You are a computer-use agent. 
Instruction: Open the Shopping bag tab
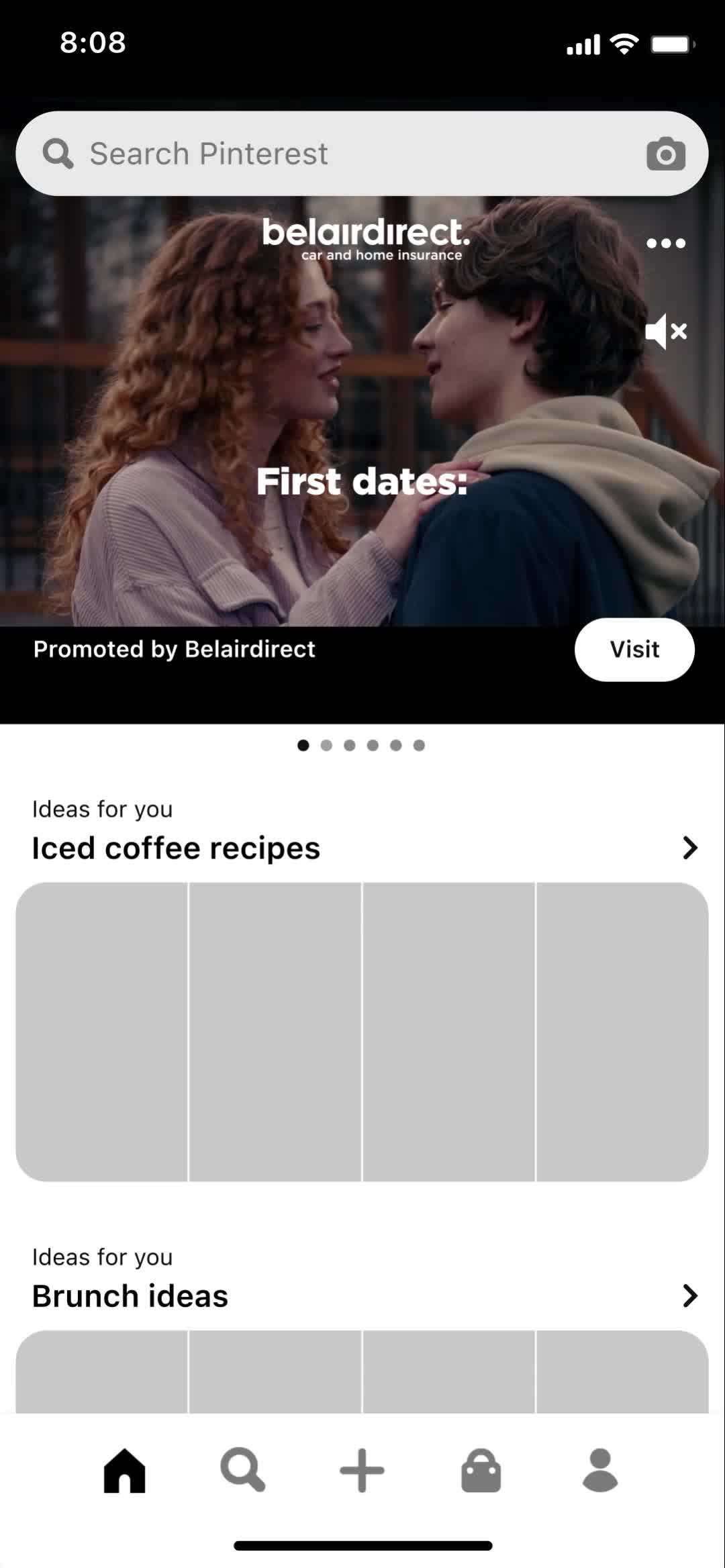coord(481,1470)
